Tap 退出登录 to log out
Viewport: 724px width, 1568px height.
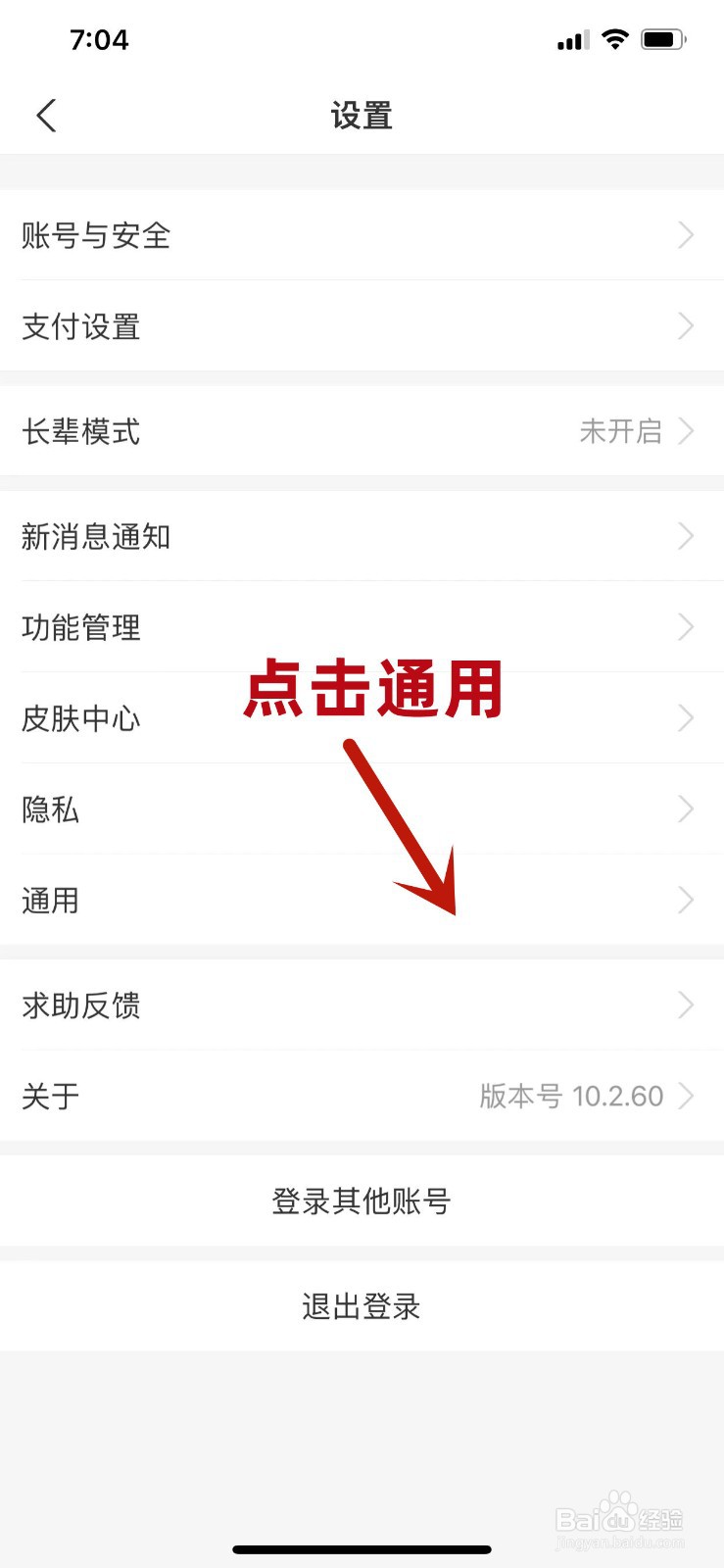(362, 1304)
